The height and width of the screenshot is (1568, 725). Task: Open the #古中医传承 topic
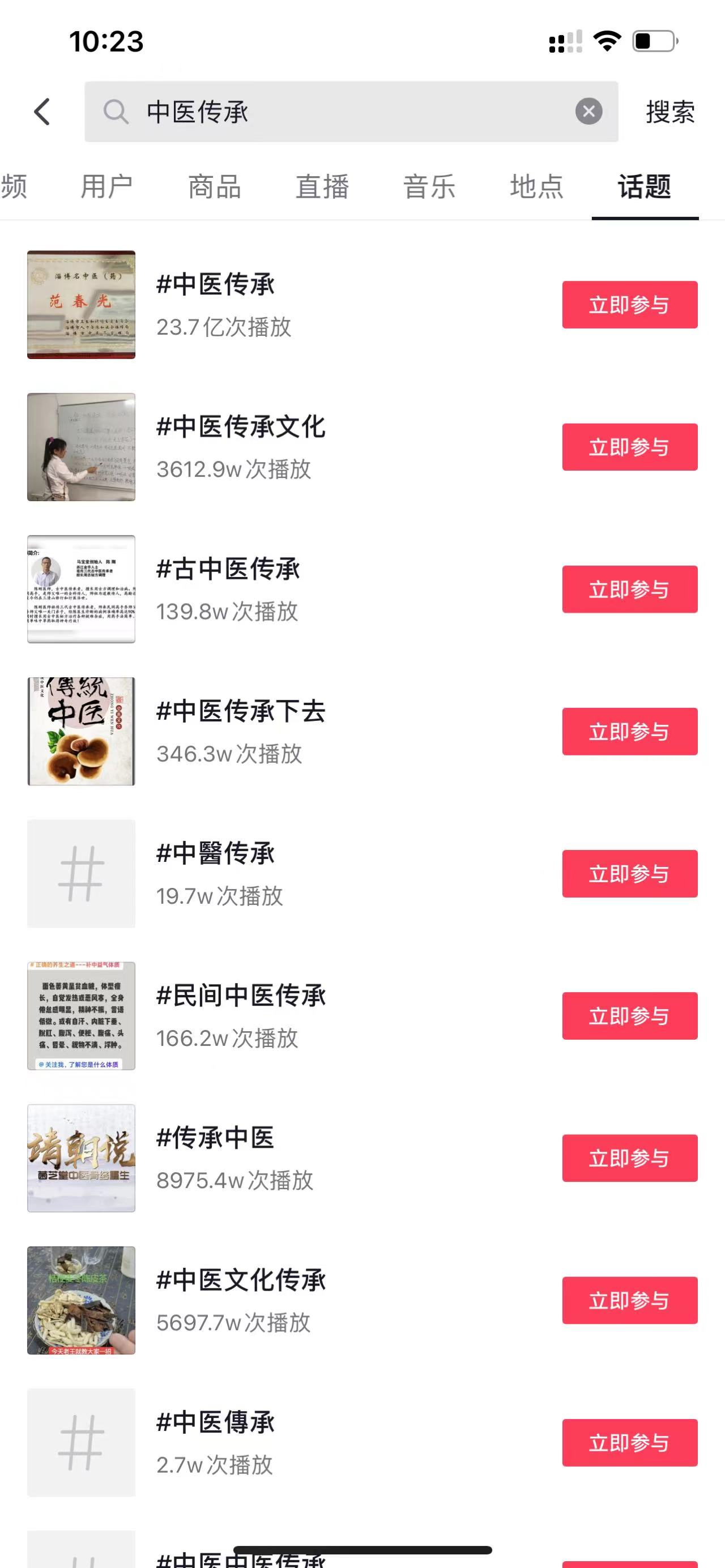[228, 569]
